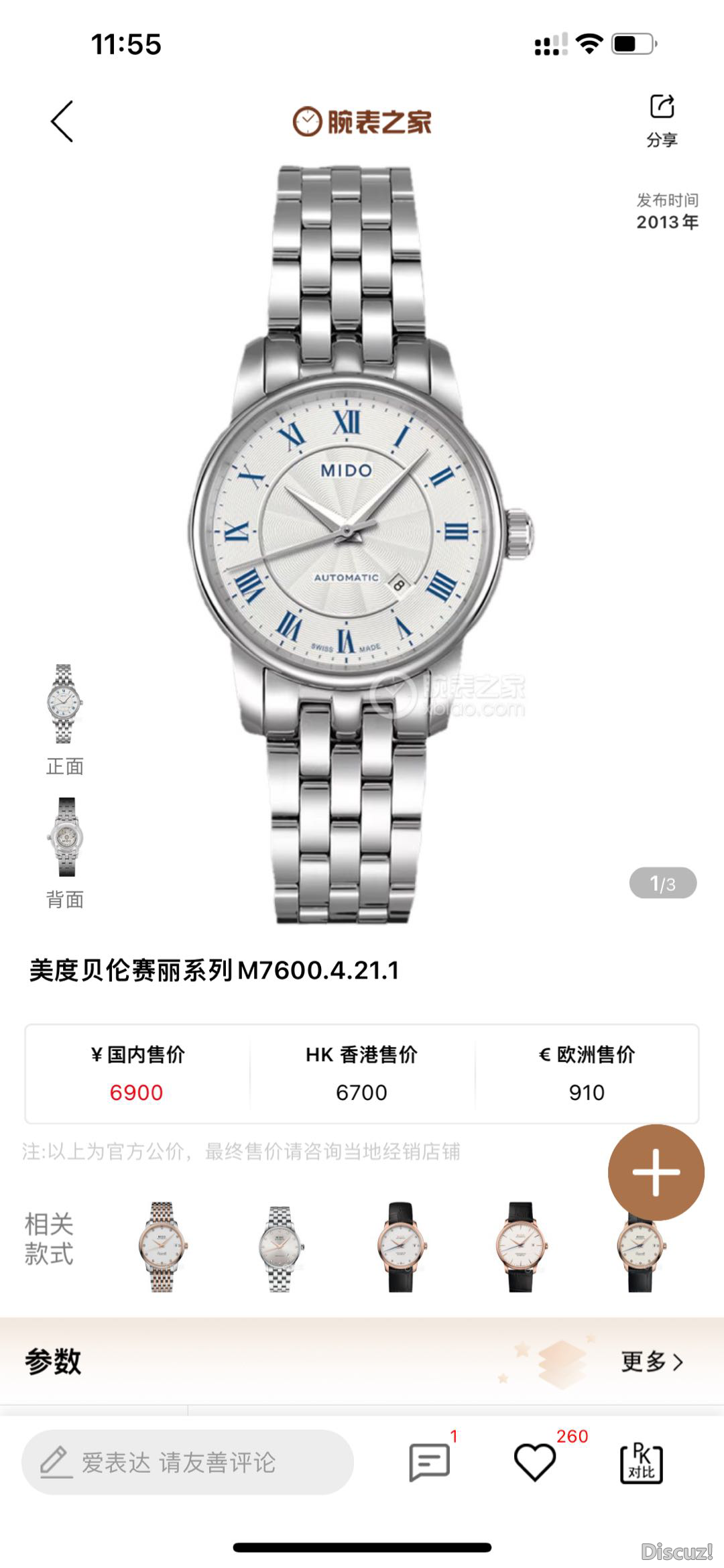The width and height of the screenshot is (724, 1568).
Task: Open the second related steel bracelet watch
Action: [x=280, y=1248]
